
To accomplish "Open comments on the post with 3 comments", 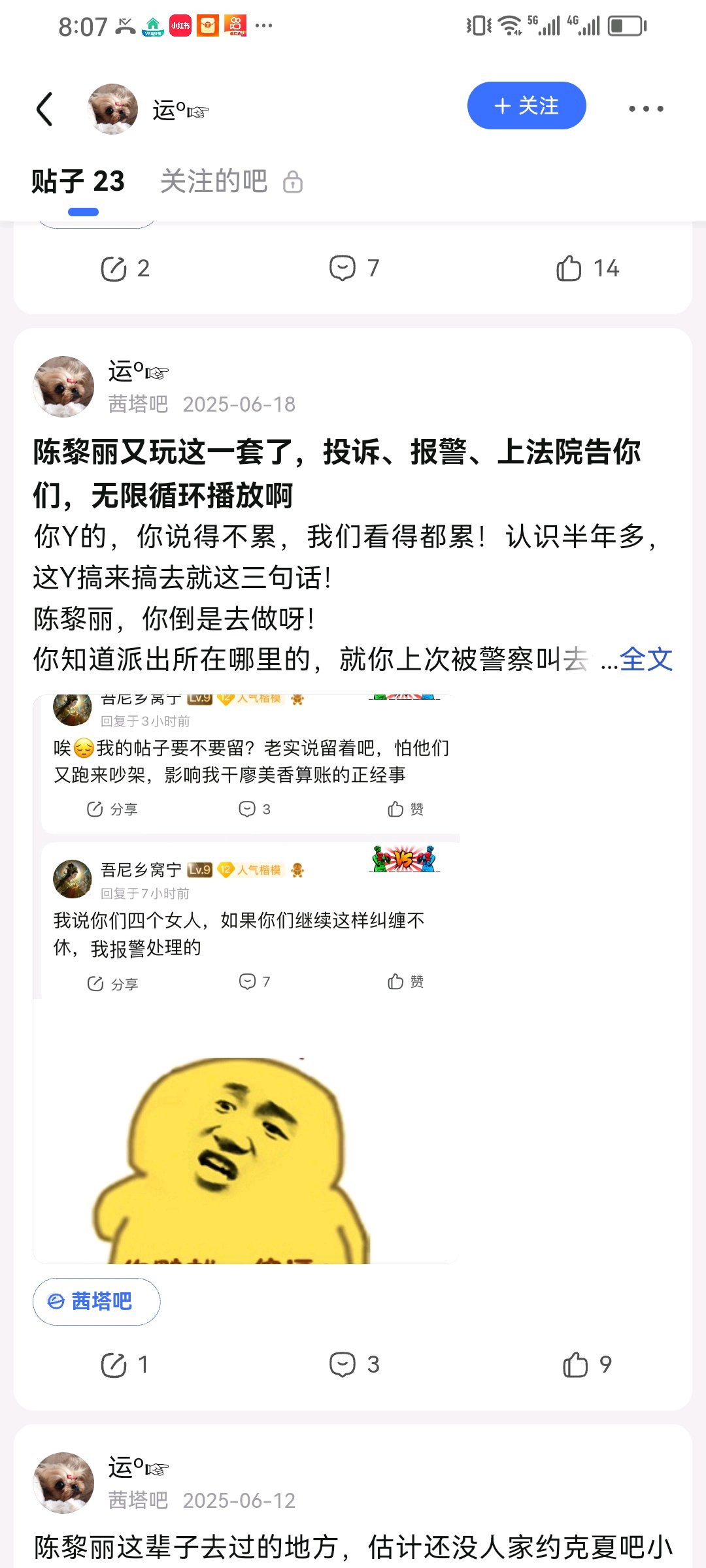I will pos(354,1365).
